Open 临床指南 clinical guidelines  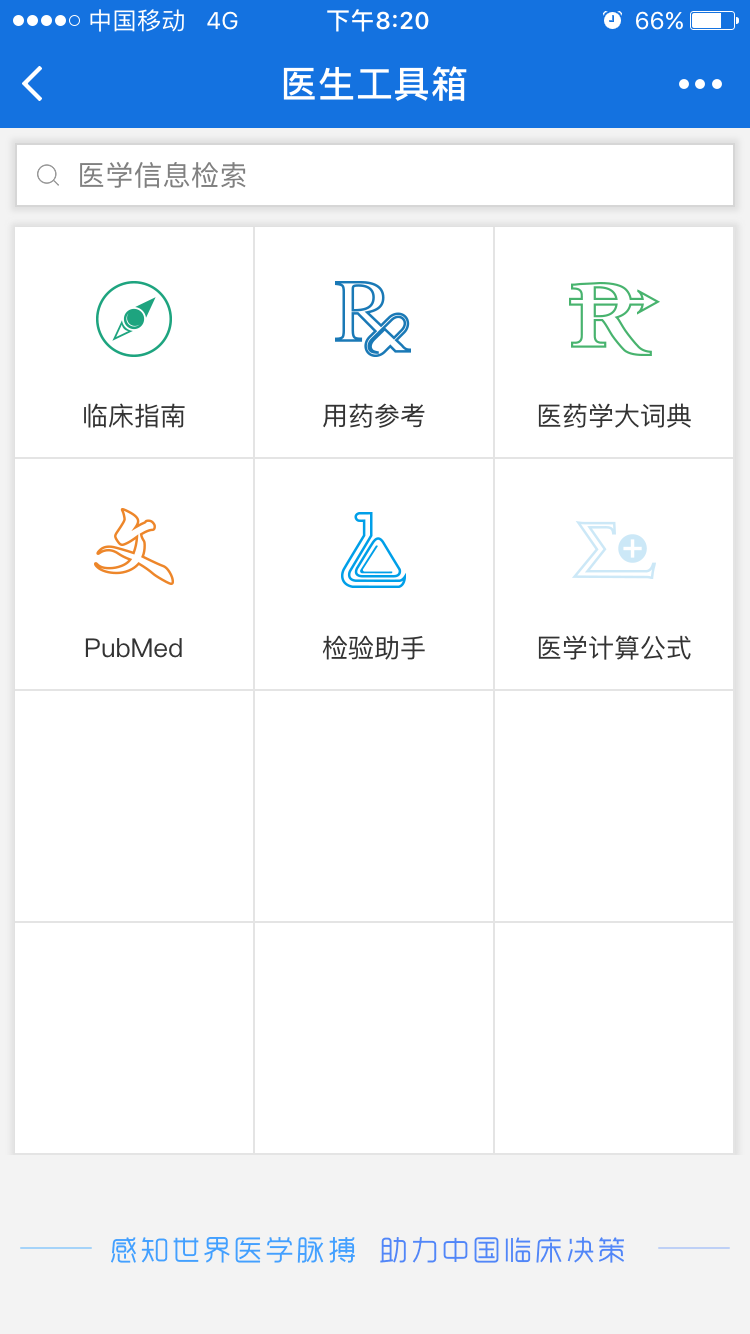[x=134, y=342]
